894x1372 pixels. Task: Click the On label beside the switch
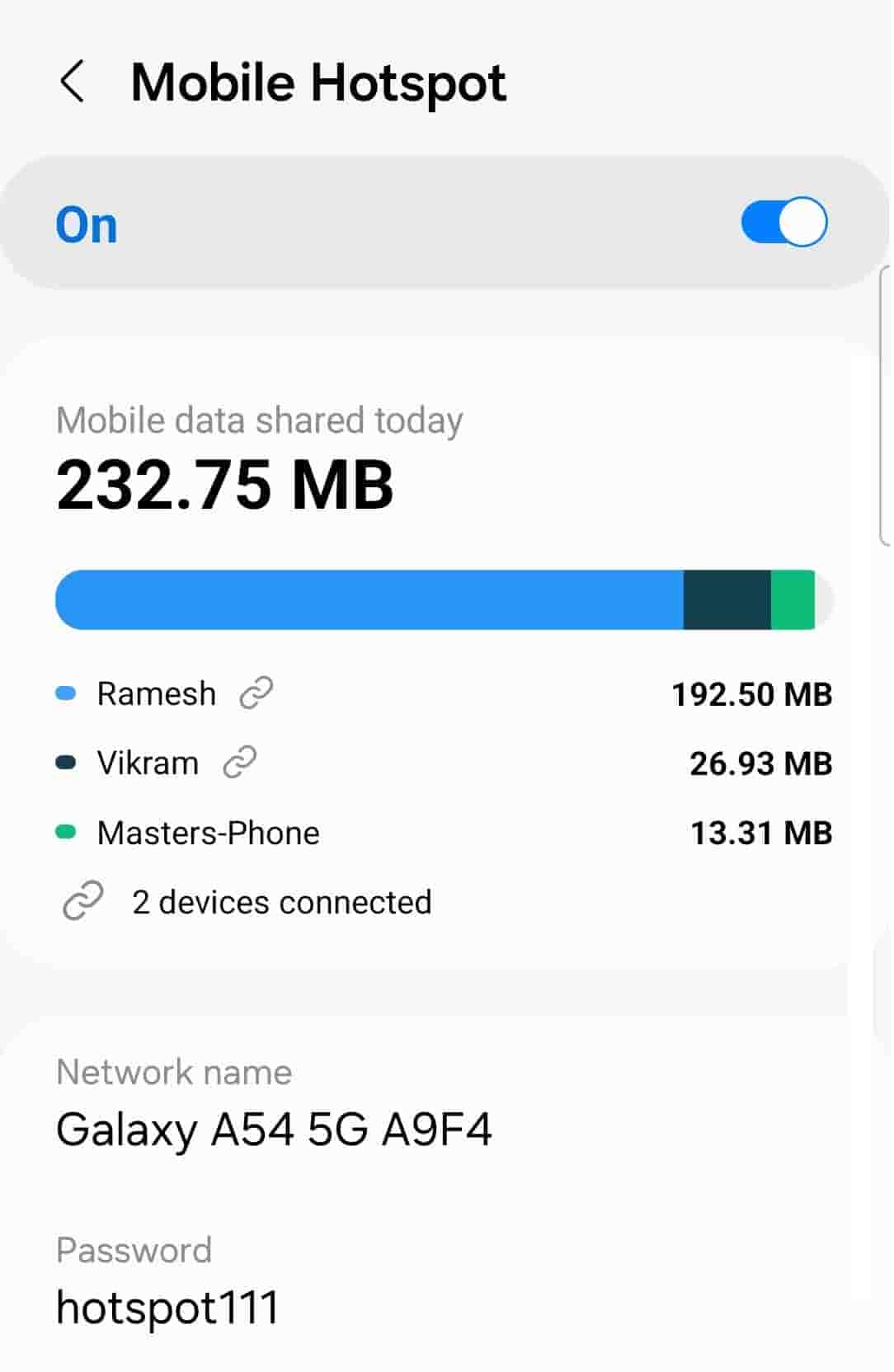coord(85,223)
